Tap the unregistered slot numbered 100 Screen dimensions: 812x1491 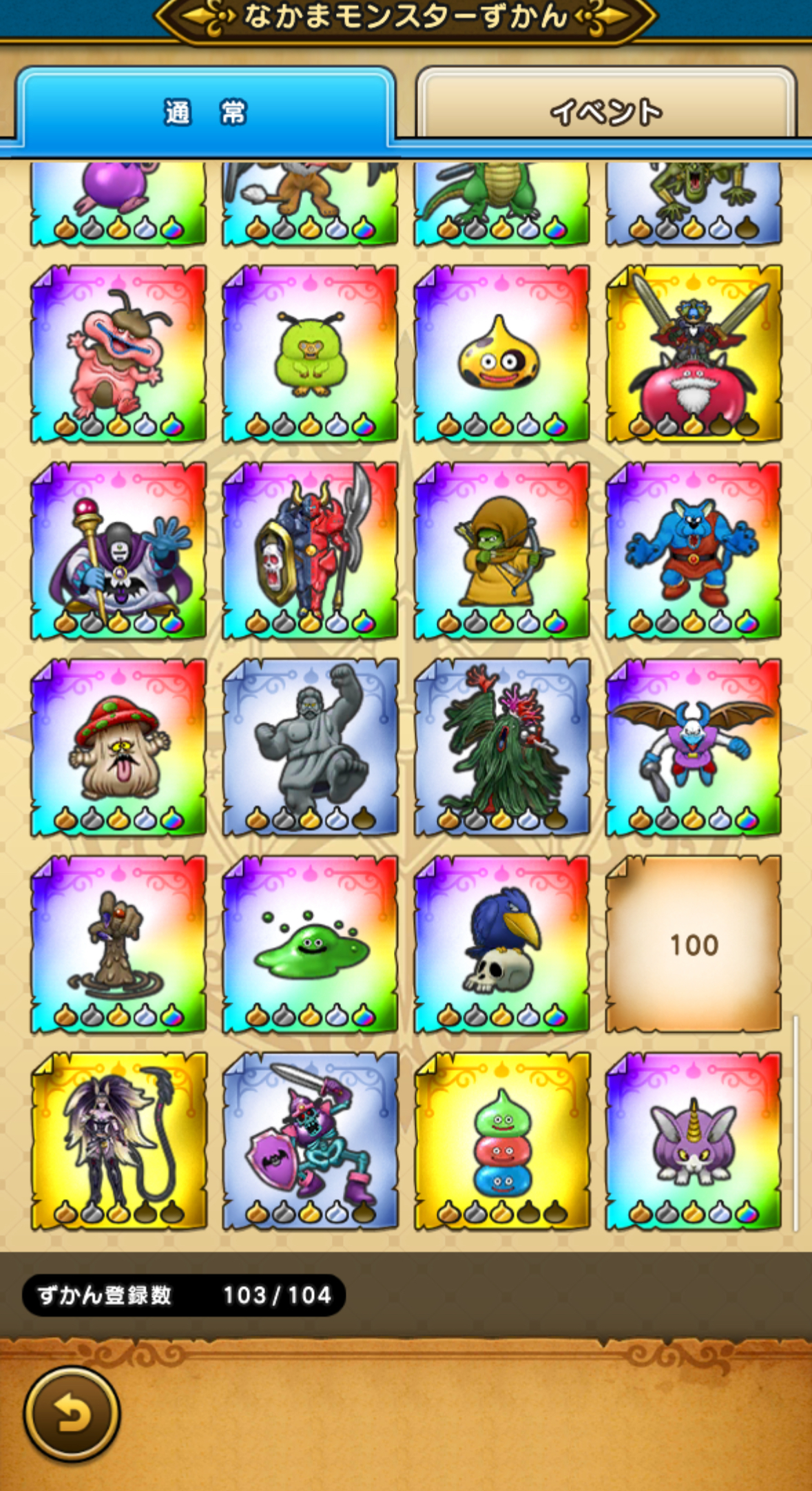tap(693, 944)
